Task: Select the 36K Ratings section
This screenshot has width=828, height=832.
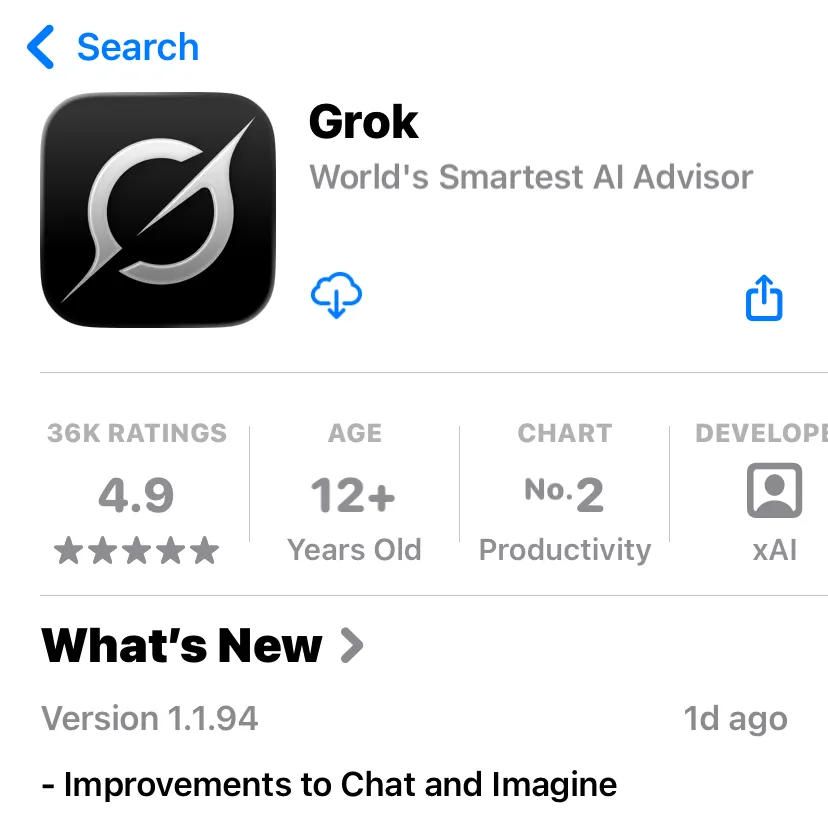Action: (x=134, y=433)
